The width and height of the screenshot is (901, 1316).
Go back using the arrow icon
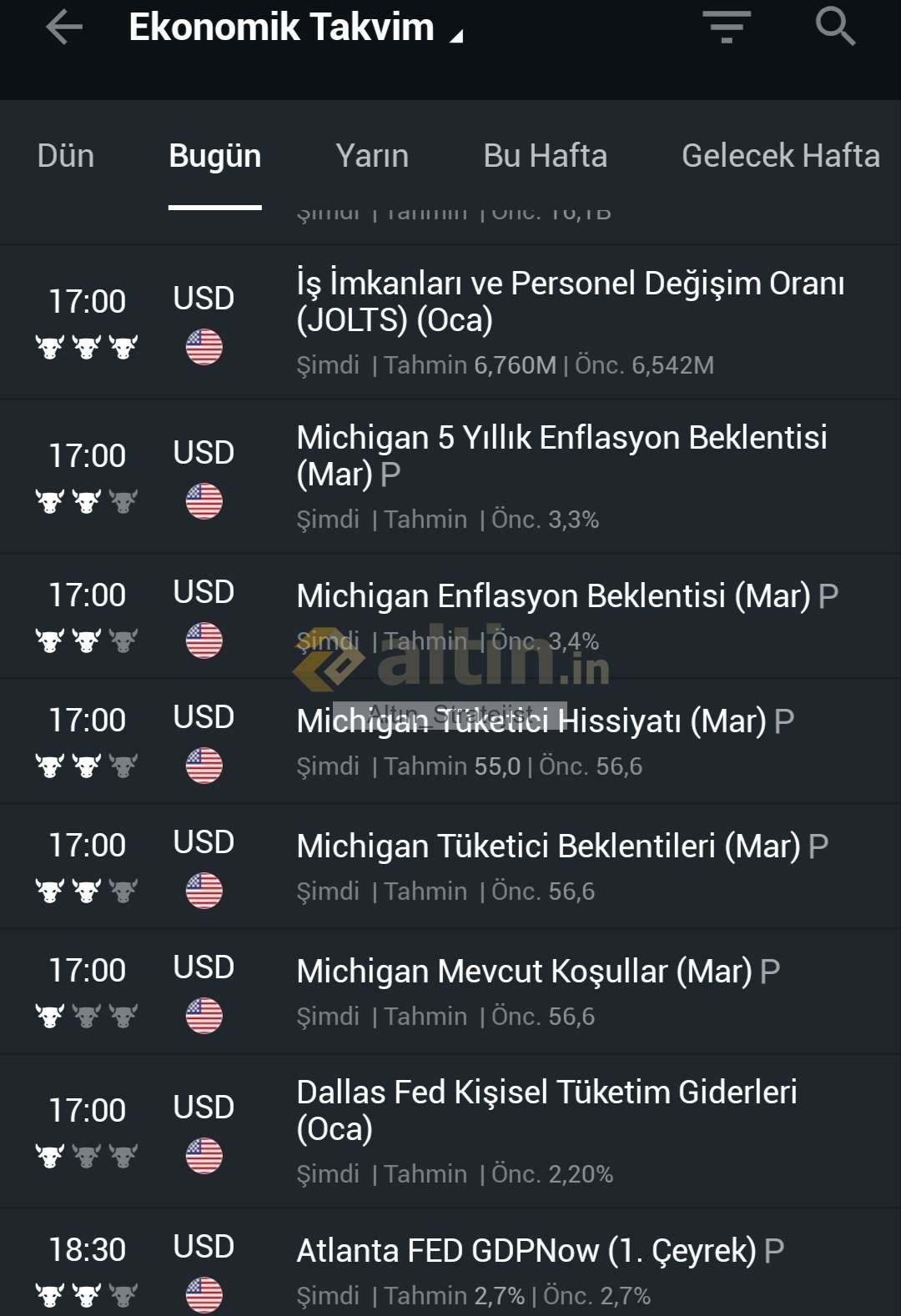pos(64,28)
